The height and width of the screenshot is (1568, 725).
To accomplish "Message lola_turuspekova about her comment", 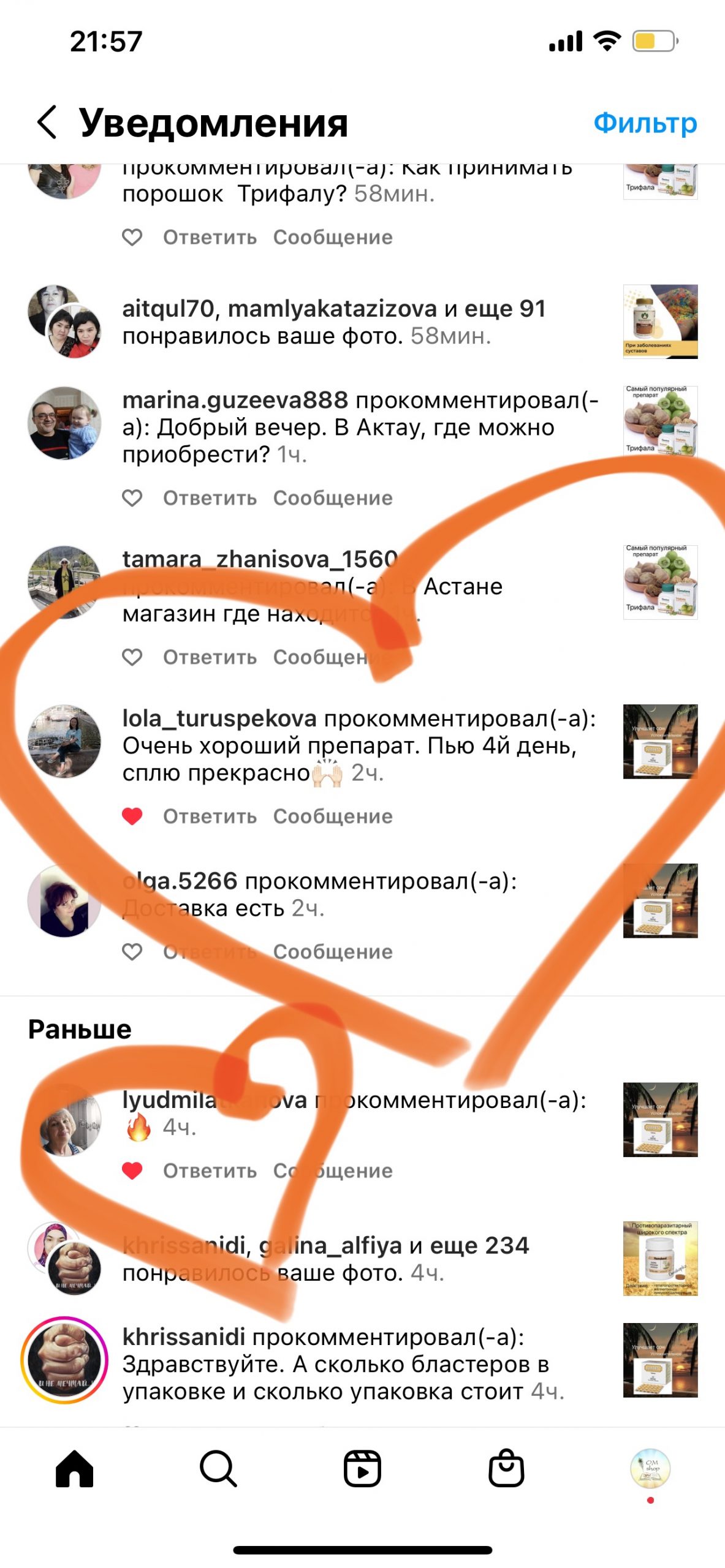I will (333, 816).
